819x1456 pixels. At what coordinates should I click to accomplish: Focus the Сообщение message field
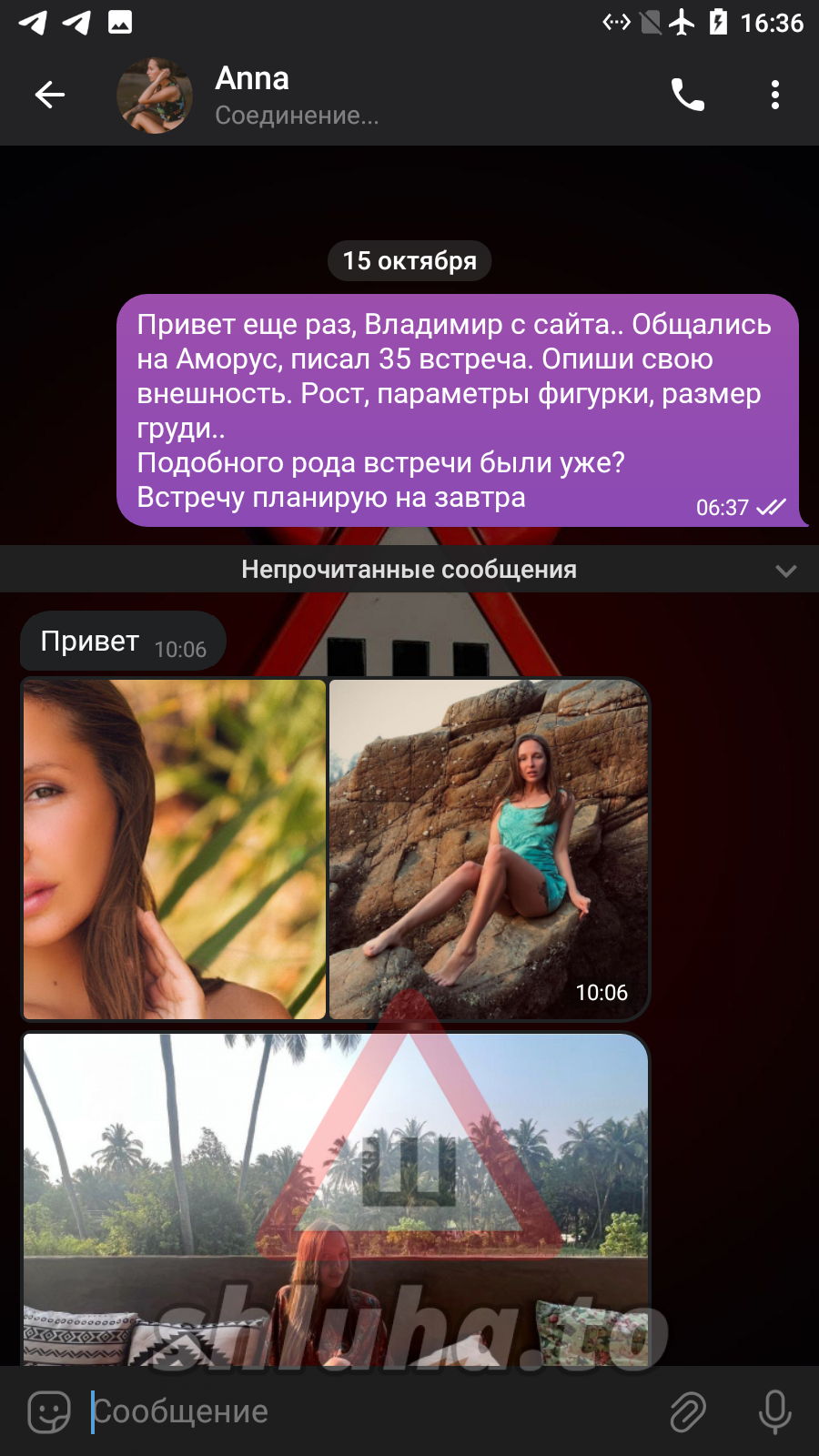click(364, 1411)
